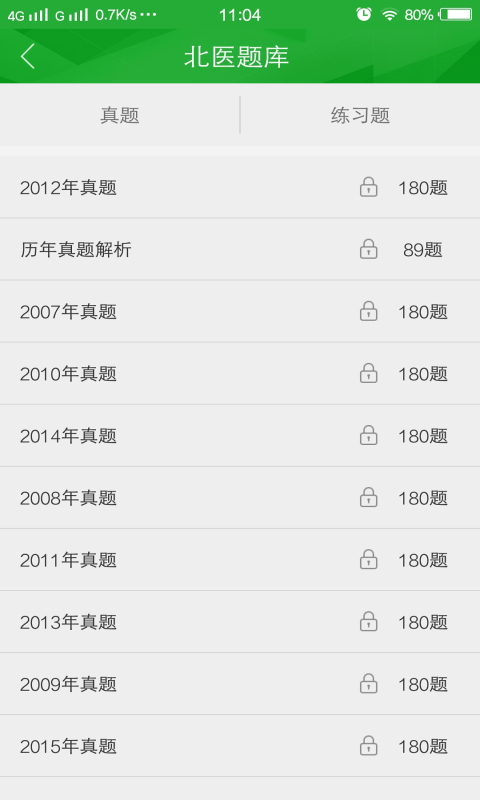Switch to the 真题 tab
Viewport: 480px width, 800px height.
[120, 115]
